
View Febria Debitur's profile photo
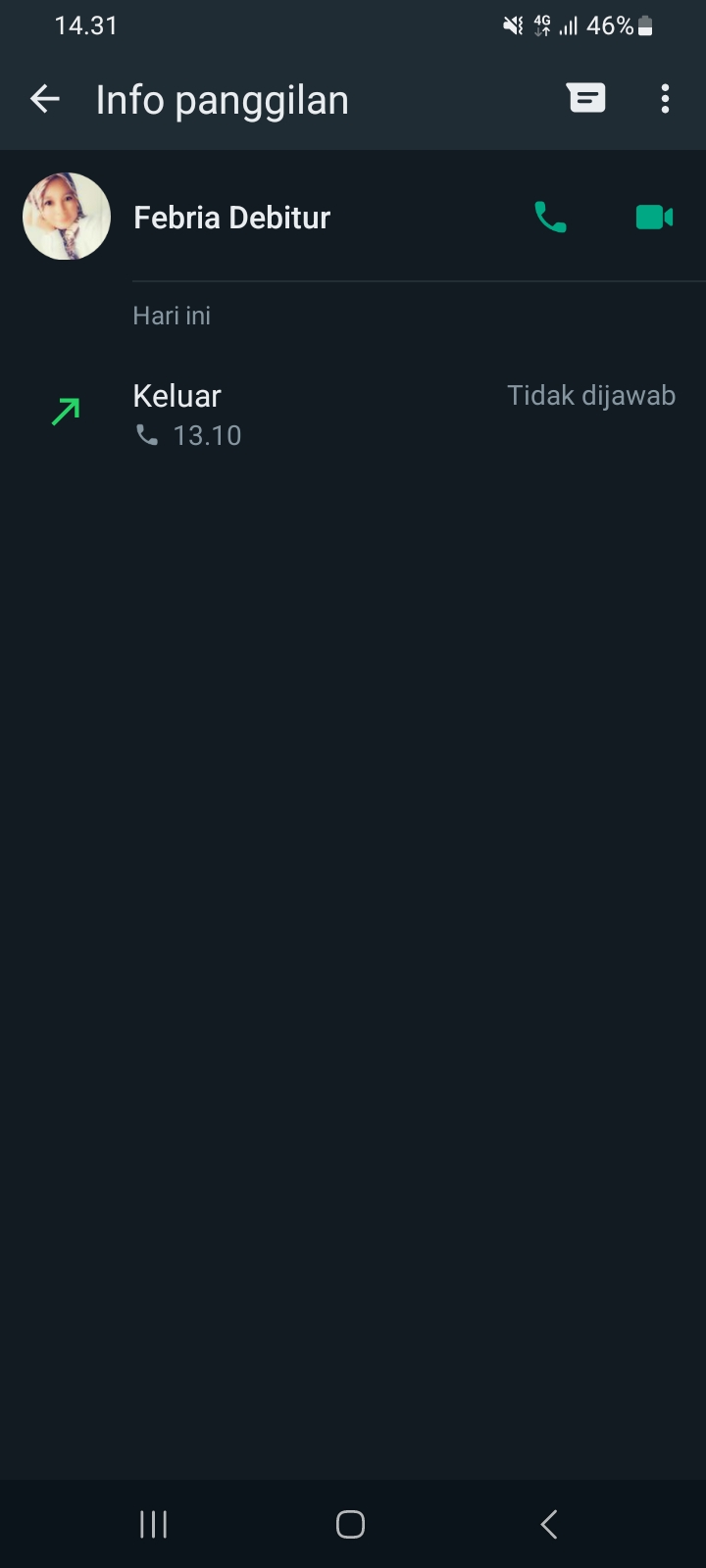(67, 217)
